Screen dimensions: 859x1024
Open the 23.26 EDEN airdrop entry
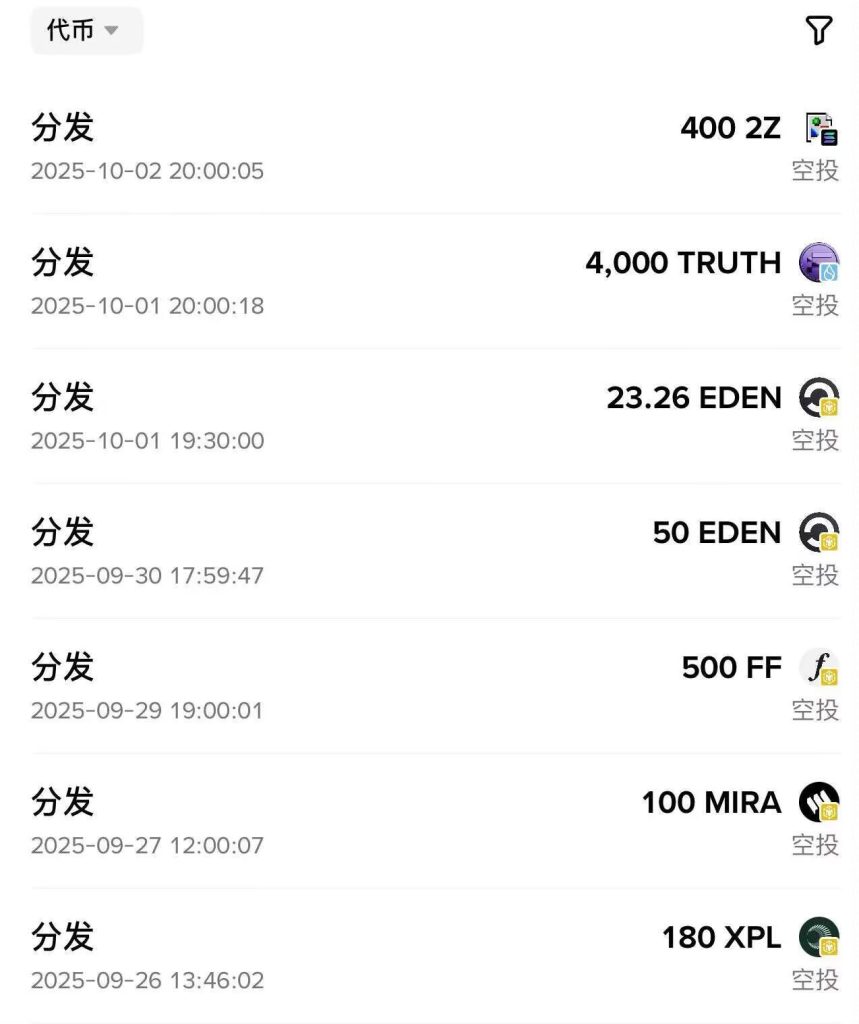click(430, 417)
